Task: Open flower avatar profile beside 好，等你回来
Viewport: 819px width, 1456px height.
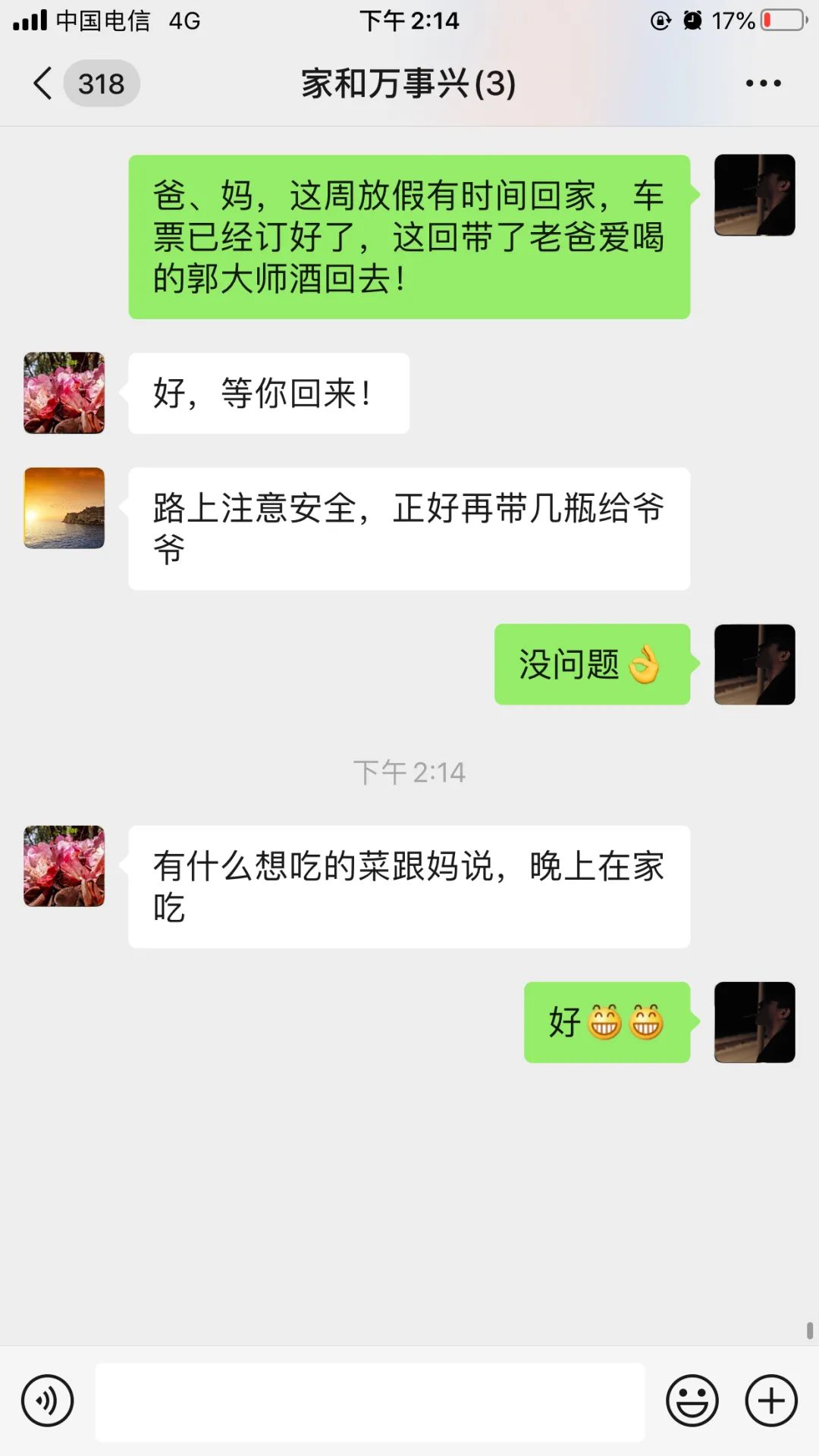Action: coord(64,393)
